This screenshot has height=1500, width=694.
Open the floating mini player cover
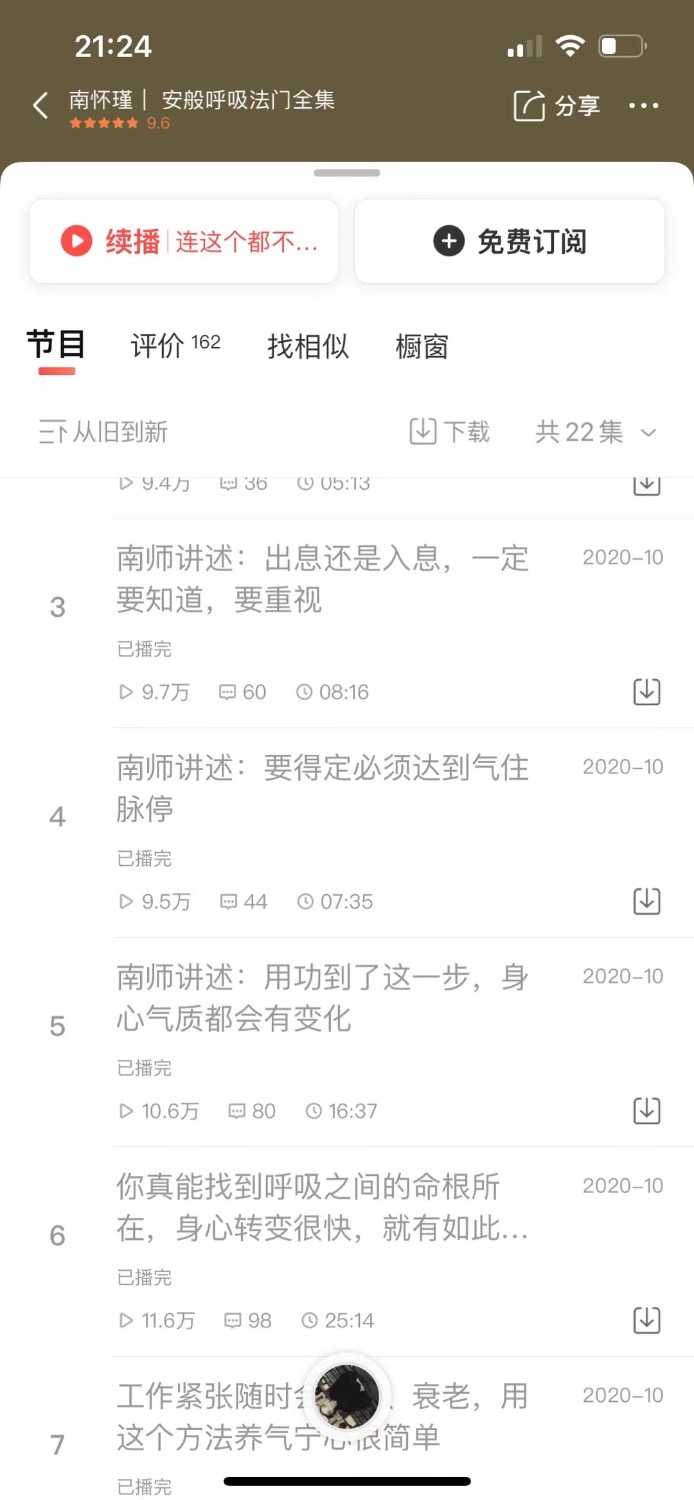point(347,1396)
